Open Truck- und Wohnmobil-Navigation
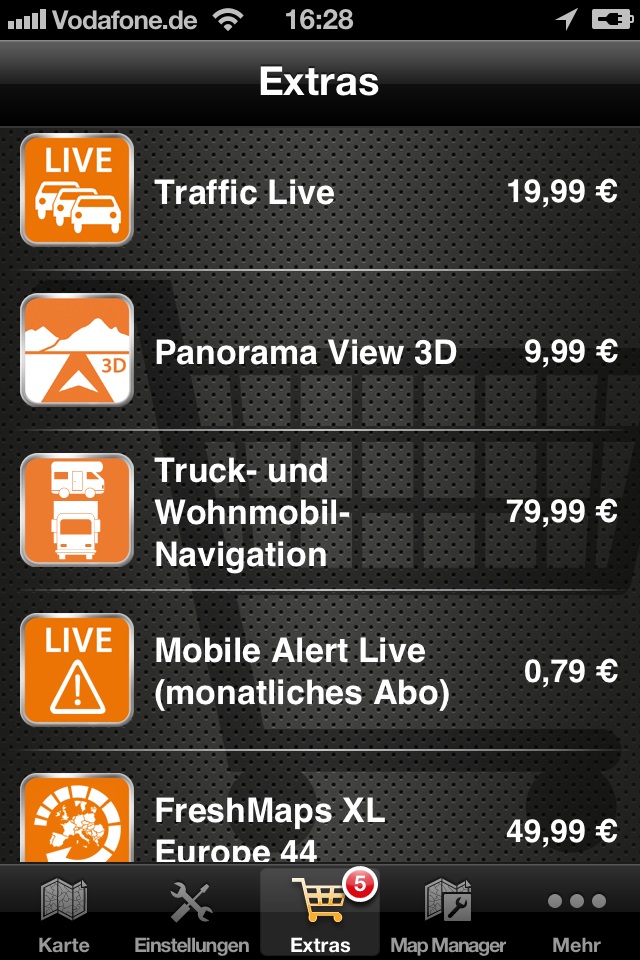This screenshot has width=640, height=960. pyautogui.click(x=320, y=511)
